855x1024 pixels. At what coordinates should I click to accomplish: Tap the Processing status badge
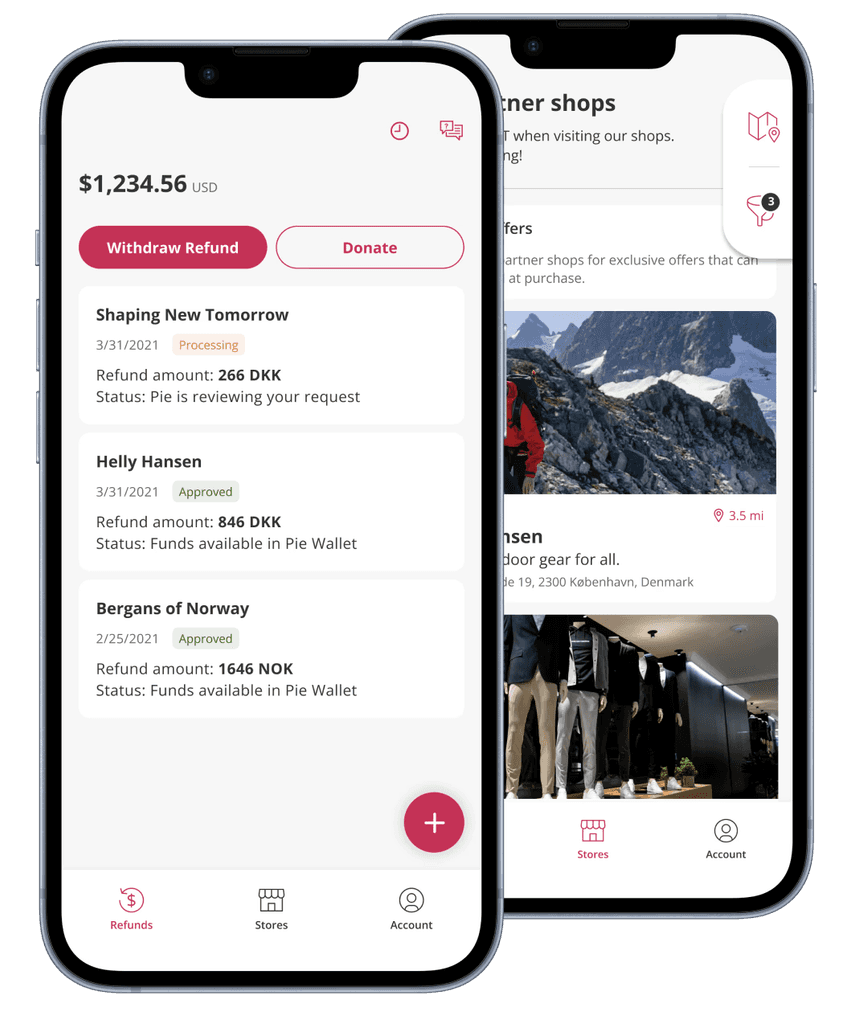point(208,344)
